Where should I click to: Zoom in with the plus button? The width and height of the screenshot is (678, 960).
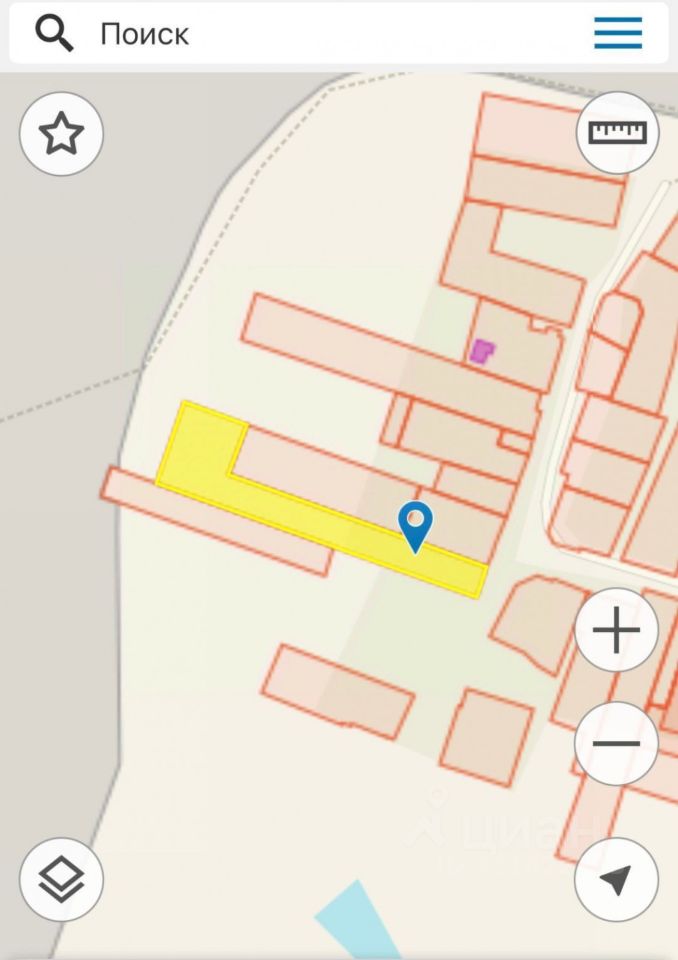(x=616, y=631)
